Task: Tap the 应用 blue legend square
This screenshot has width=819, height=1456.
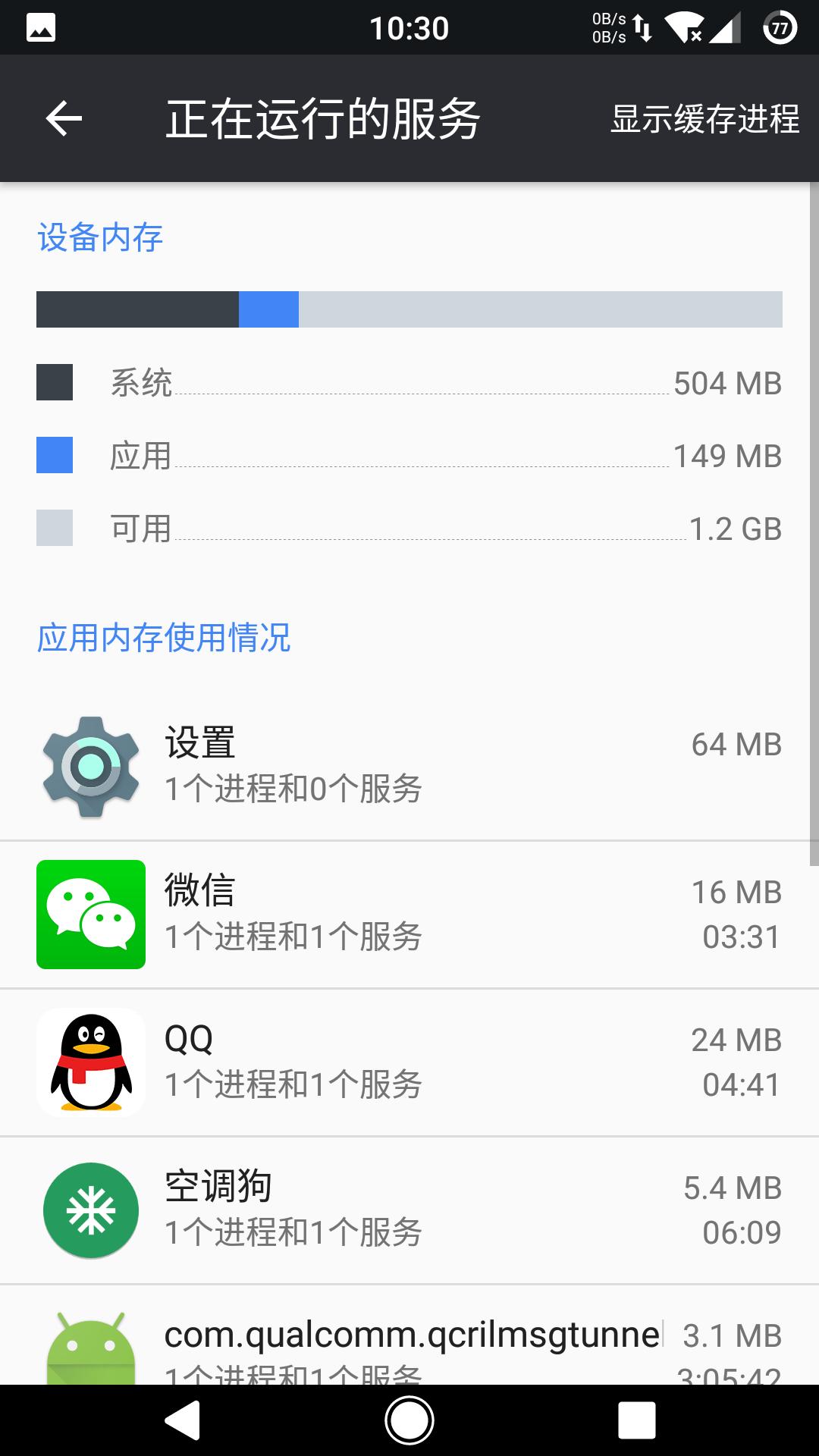Action: click(55, 457)
